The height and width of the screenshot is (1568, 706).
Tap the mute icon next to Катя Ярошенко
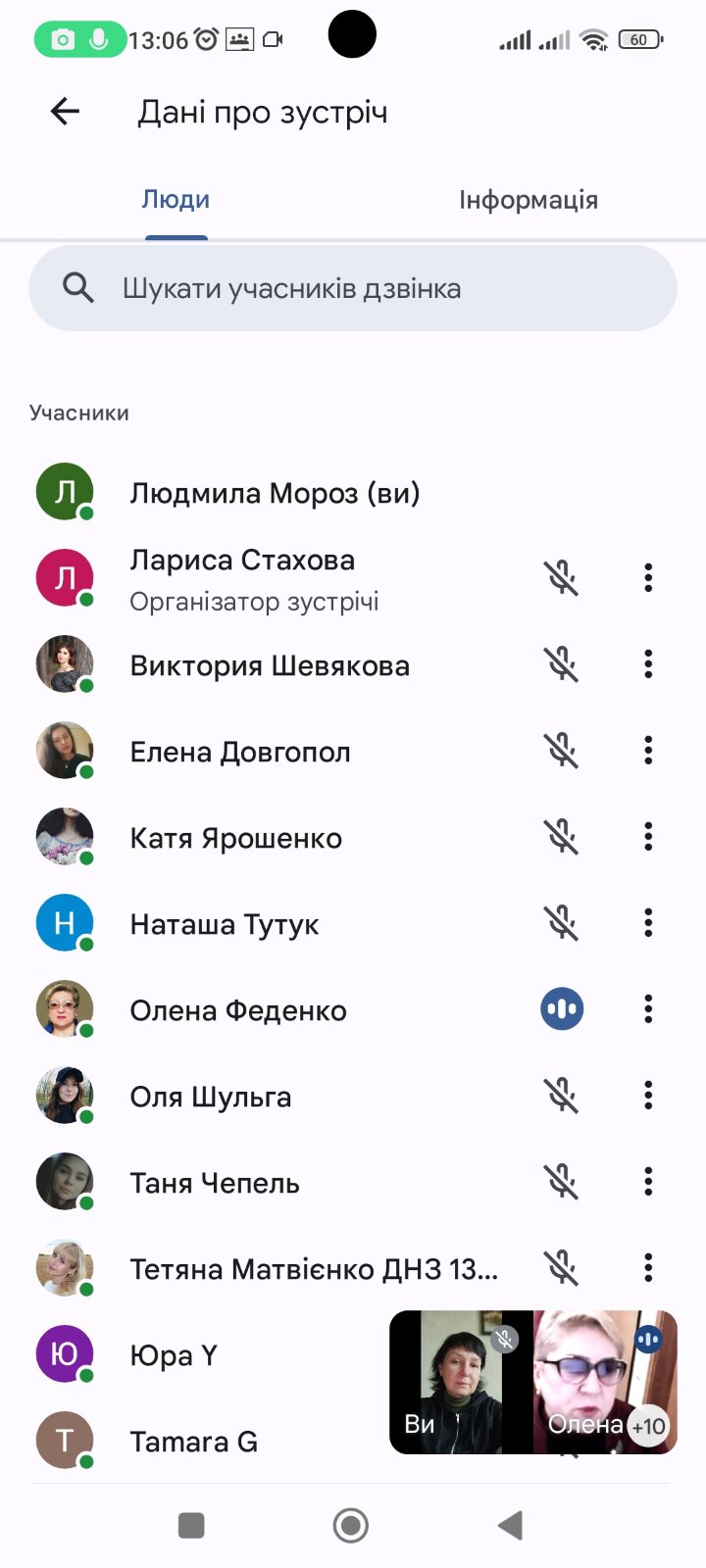[x=562, y=837]
